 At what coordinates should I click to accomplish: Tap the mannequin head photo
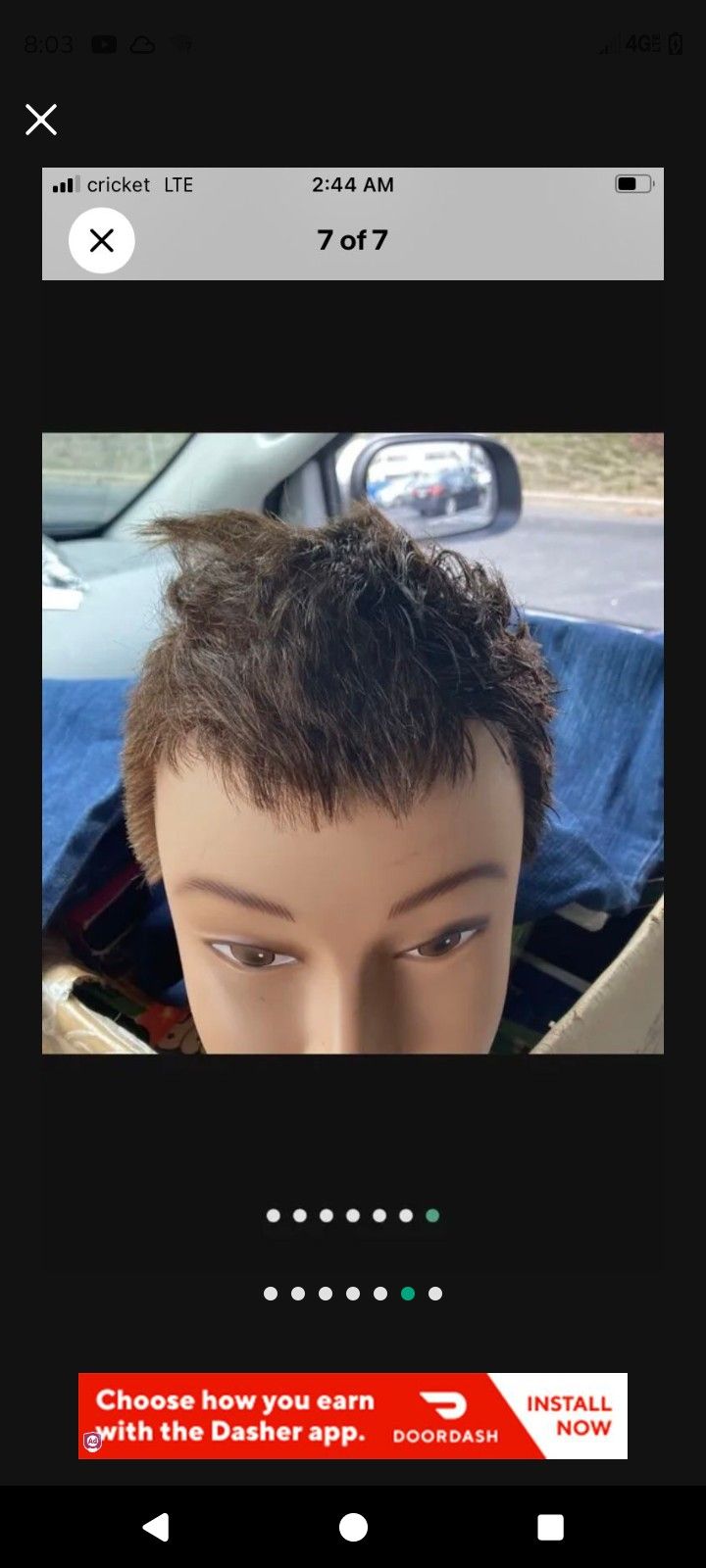pyautogui.click(x=353, y=745)
